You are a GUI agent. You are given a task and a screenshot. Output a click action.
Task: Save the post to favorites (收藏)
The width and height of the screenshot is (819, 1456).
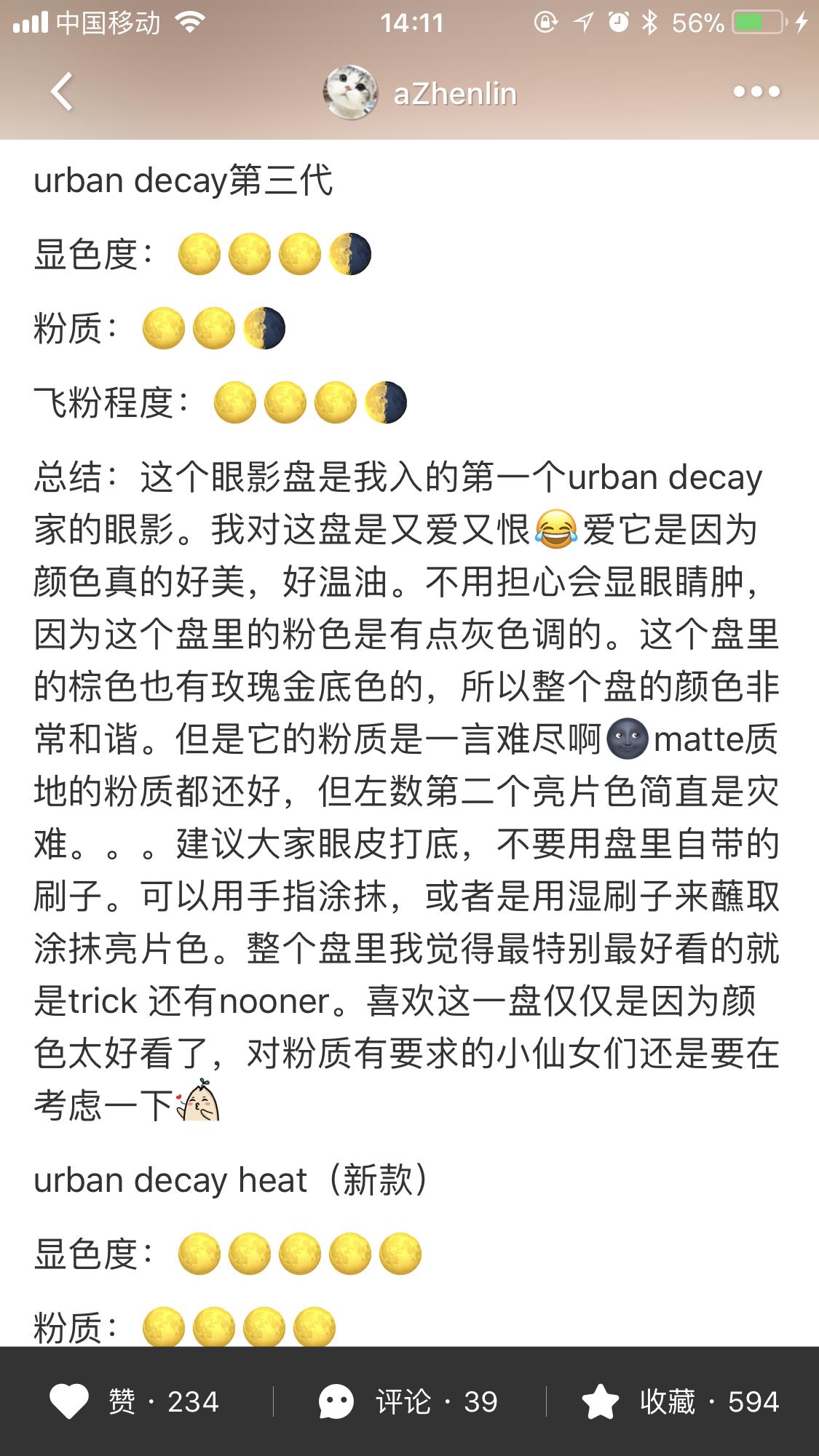pyautogui.click(x=680, y=1401)
